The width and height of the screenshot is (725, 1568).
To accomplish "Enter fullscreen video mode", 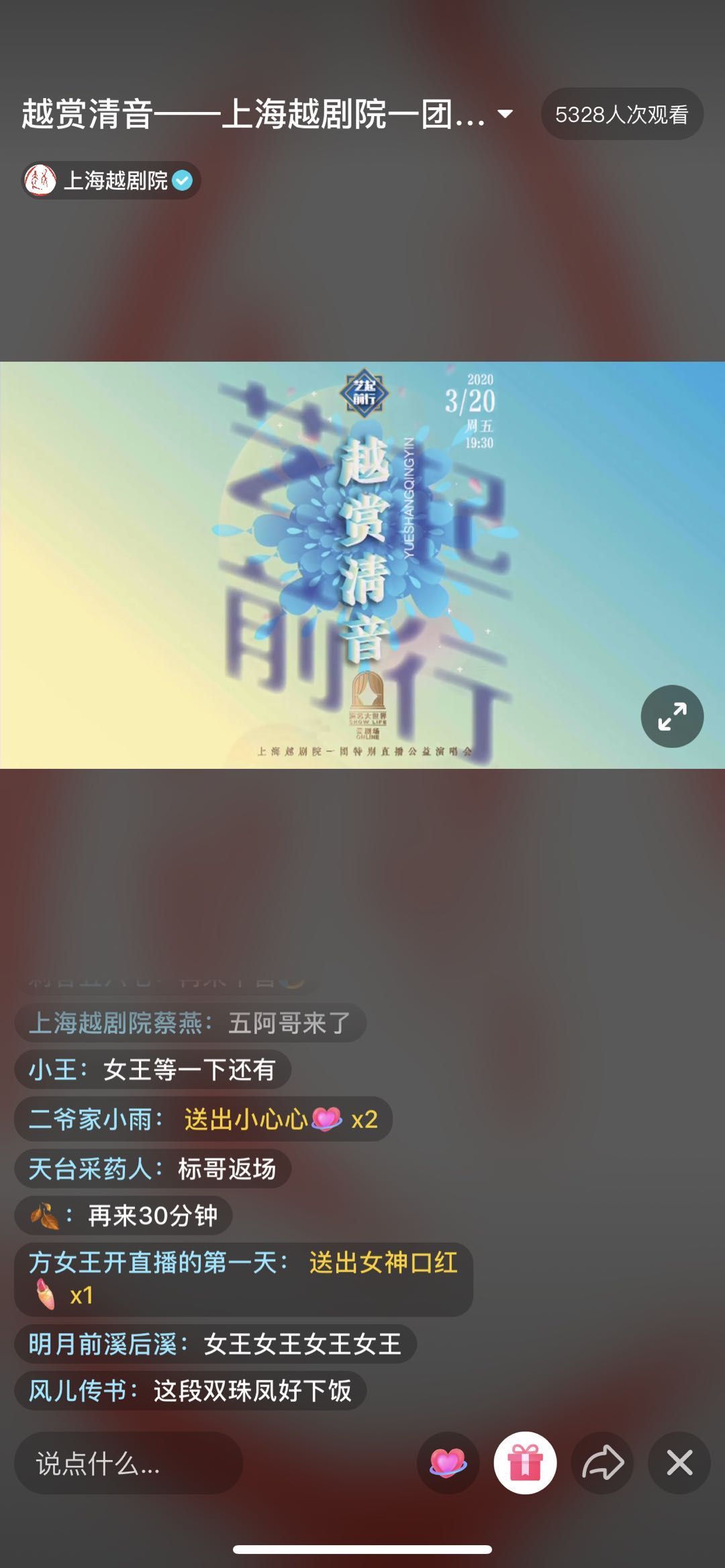I will coord(672,716).
